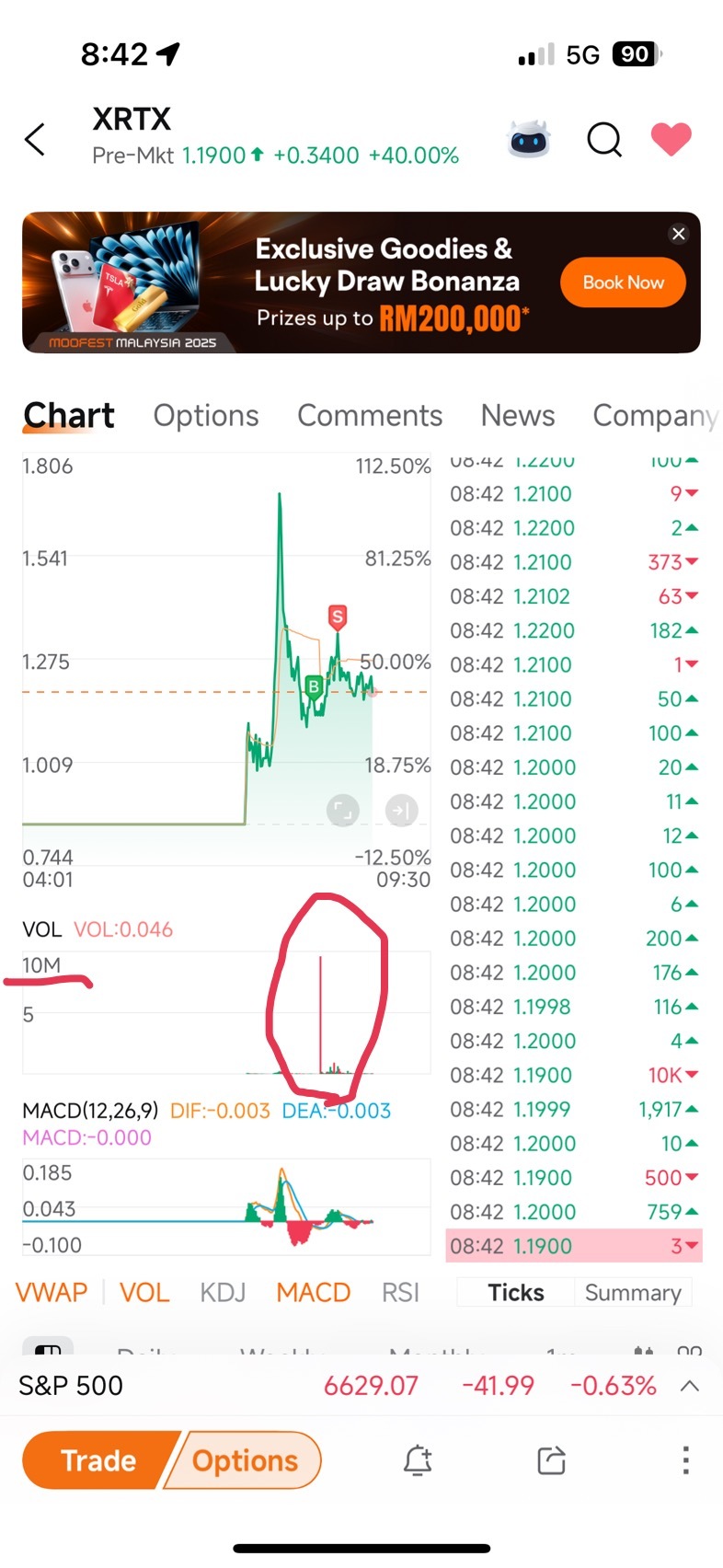Image resolution: width=723 pixels, height=1568 pixels.
Task: Select the KDJ indicator
Action: 223,1292
